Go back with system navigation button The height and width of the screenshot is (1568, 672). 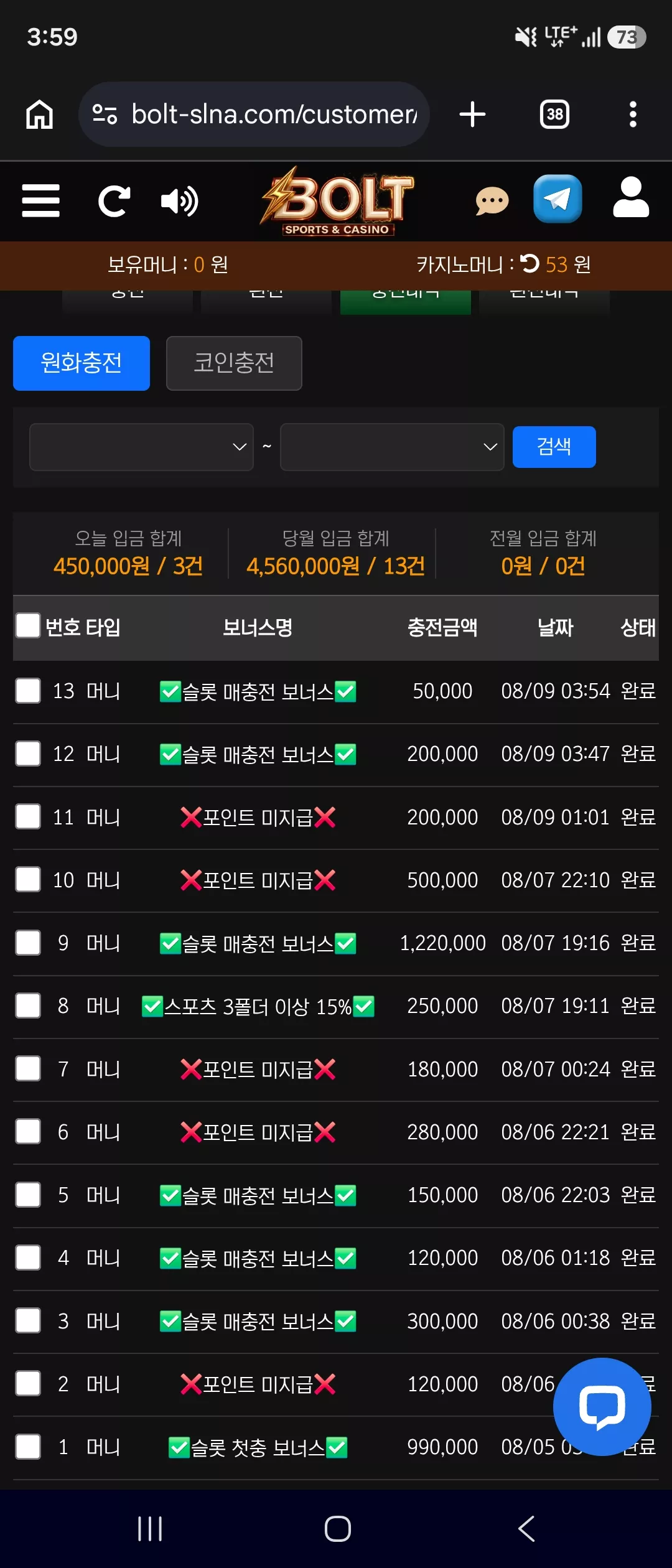coord(526,1529)
